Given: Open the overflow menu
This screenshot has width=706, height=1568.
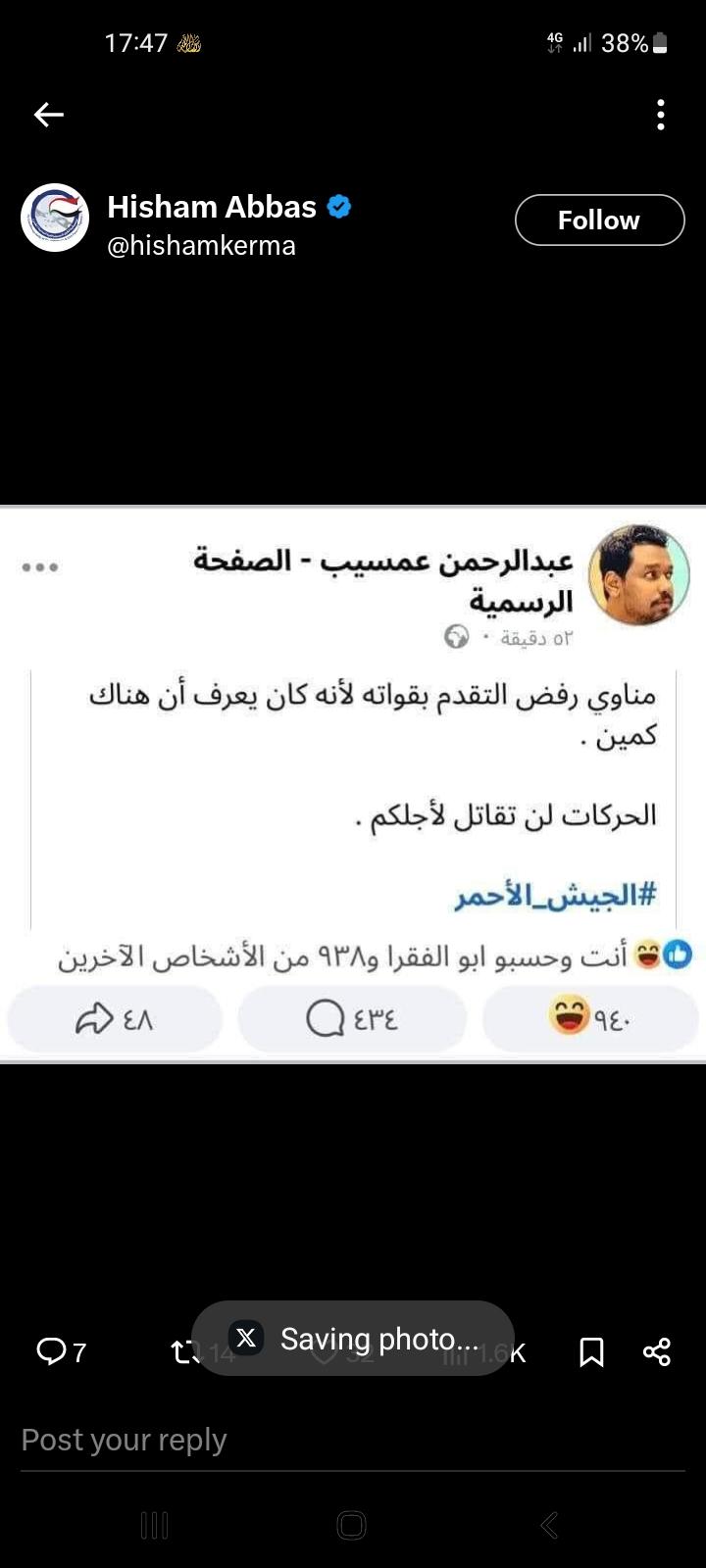Looking at the screenshot, I should (661, 115).
